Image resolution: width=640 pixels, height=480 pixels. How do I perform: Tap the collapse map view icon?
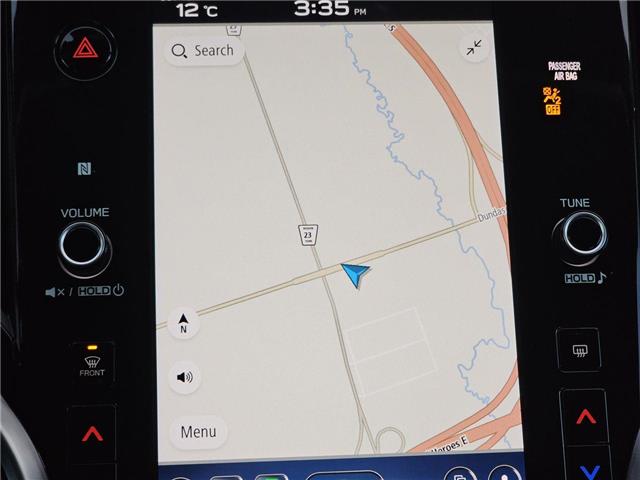[472, 49]
